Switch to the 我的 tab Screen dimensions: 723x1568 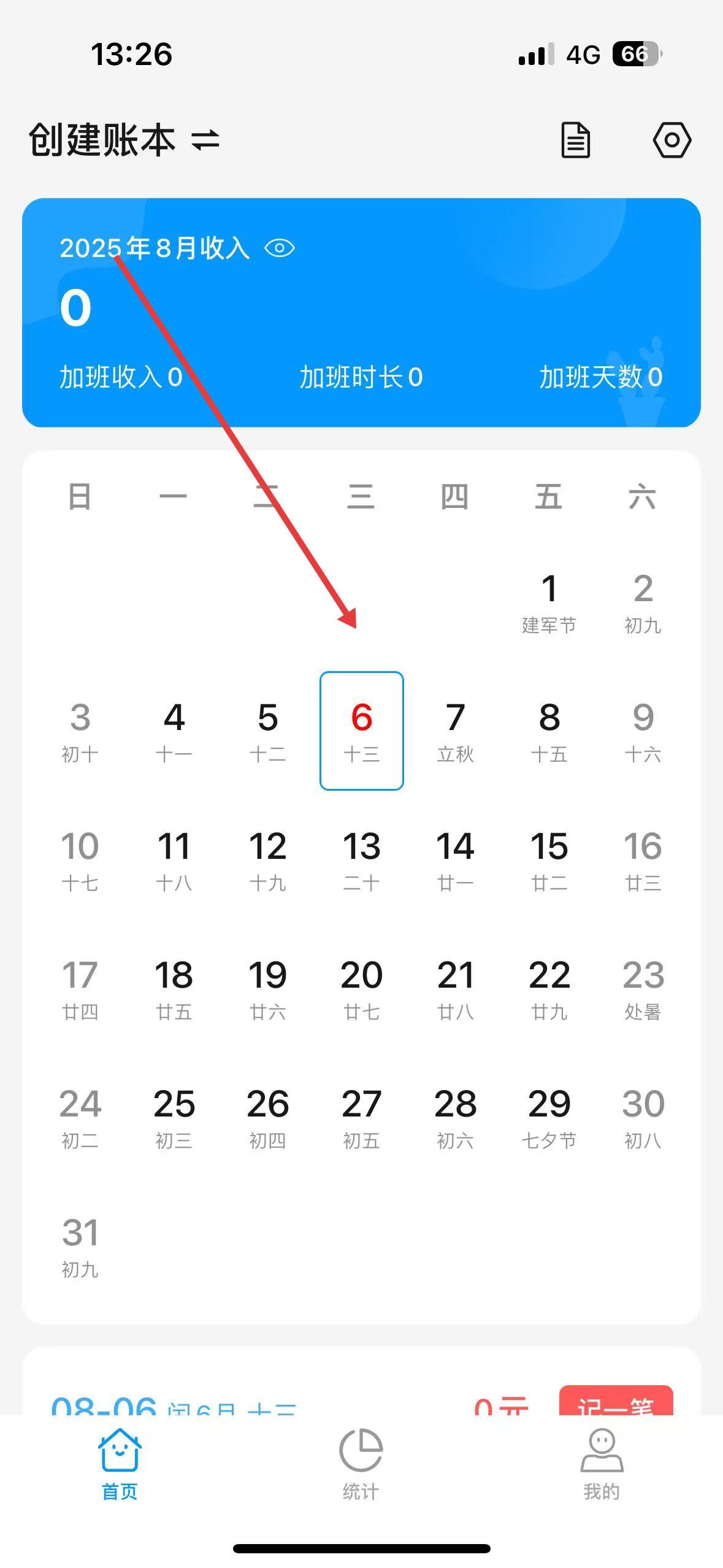[x=602, y=1464]
